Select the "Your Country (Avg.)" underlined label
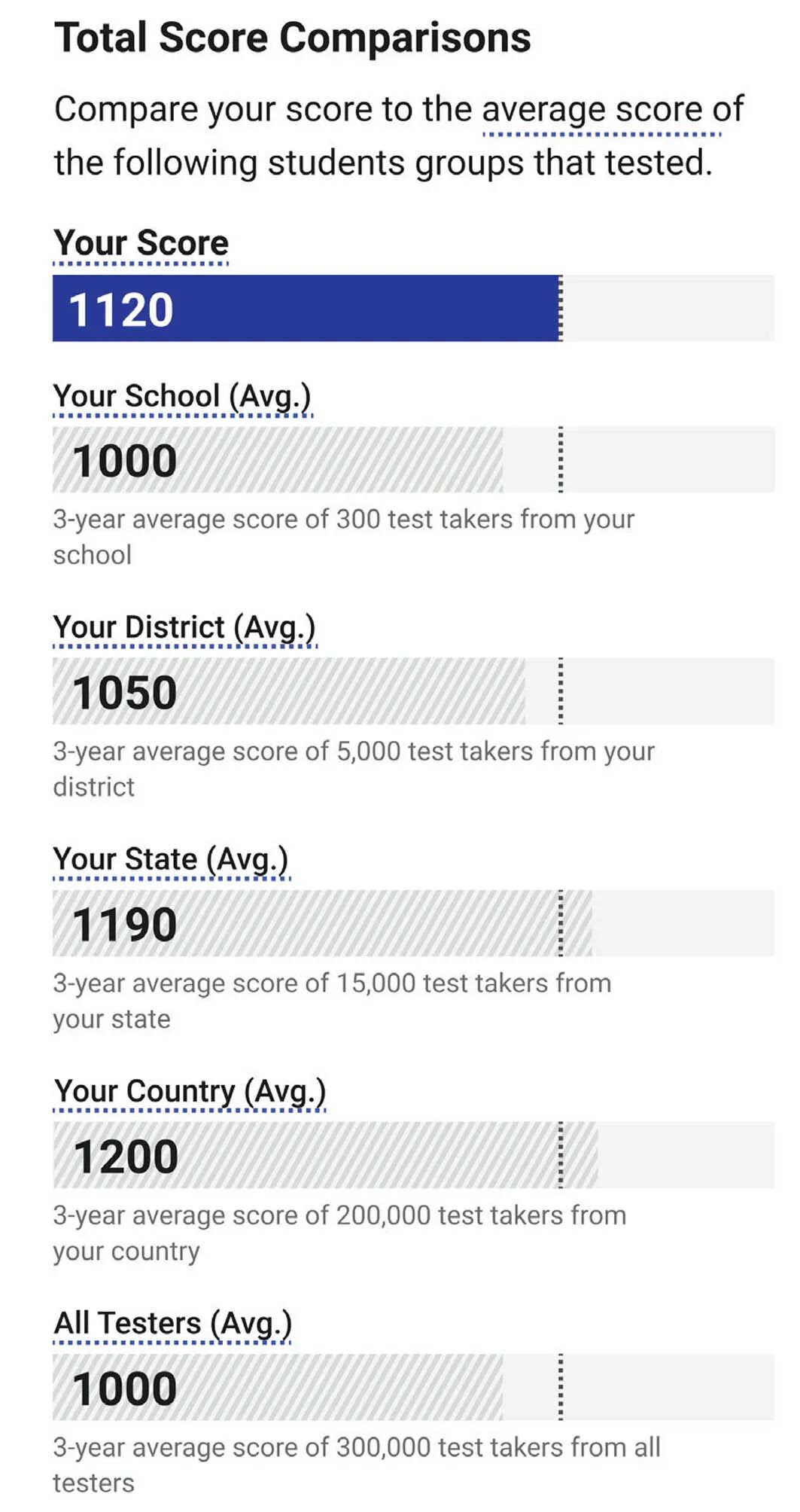800x1512 pixels. point(190,1092)
